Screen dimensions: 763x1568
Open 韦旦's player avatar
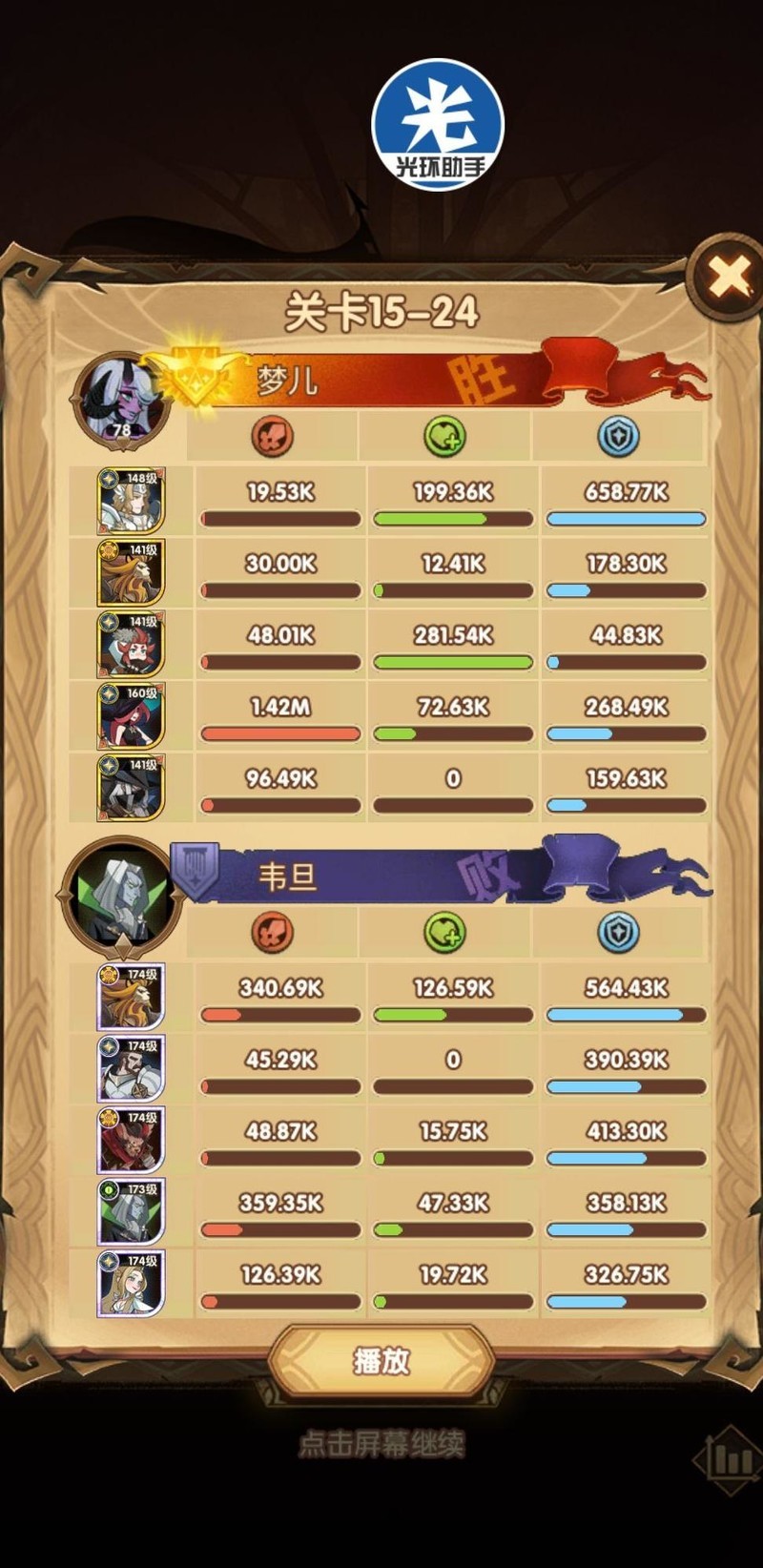(x=121, y=897)
